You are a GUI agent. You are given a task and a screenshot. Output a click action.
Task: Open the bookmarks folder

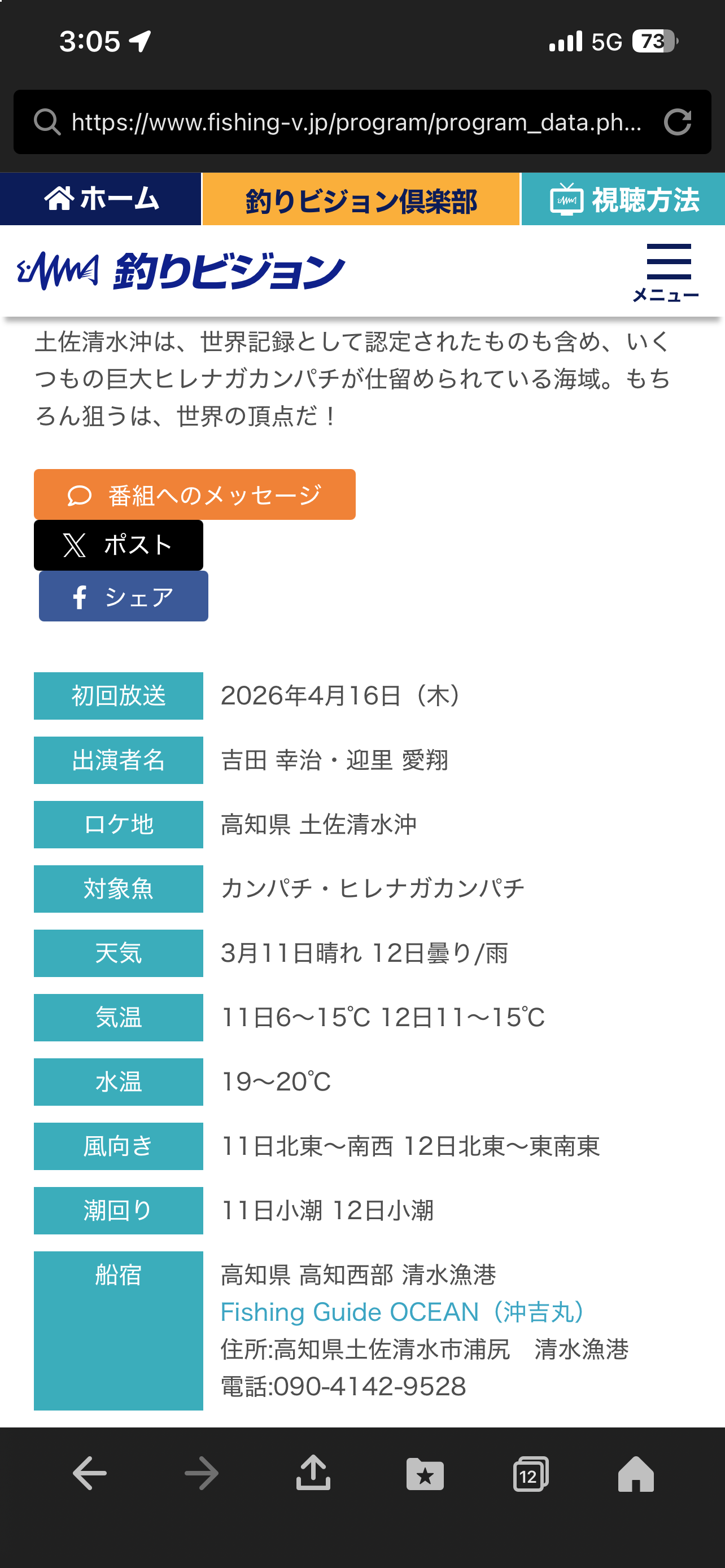(425, 1474)
